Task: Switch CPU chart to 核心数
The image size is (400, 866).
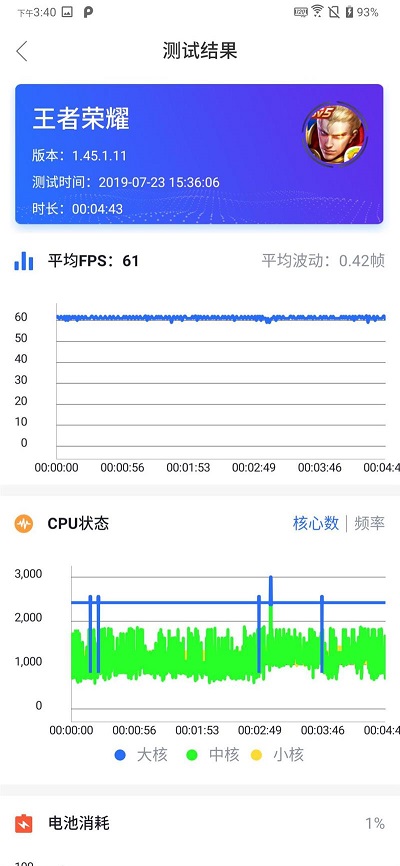Action: (x=315, y=523)
